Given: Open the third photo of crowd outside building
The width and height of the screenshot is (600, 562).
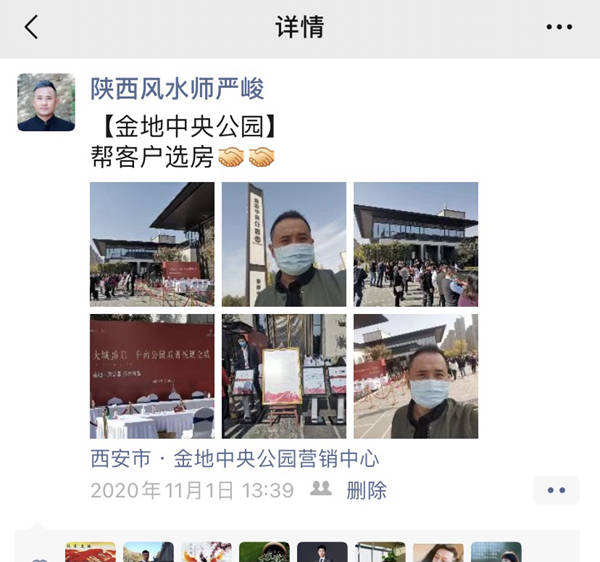Looking at the screenshot, I should click(x=416, y=244).
